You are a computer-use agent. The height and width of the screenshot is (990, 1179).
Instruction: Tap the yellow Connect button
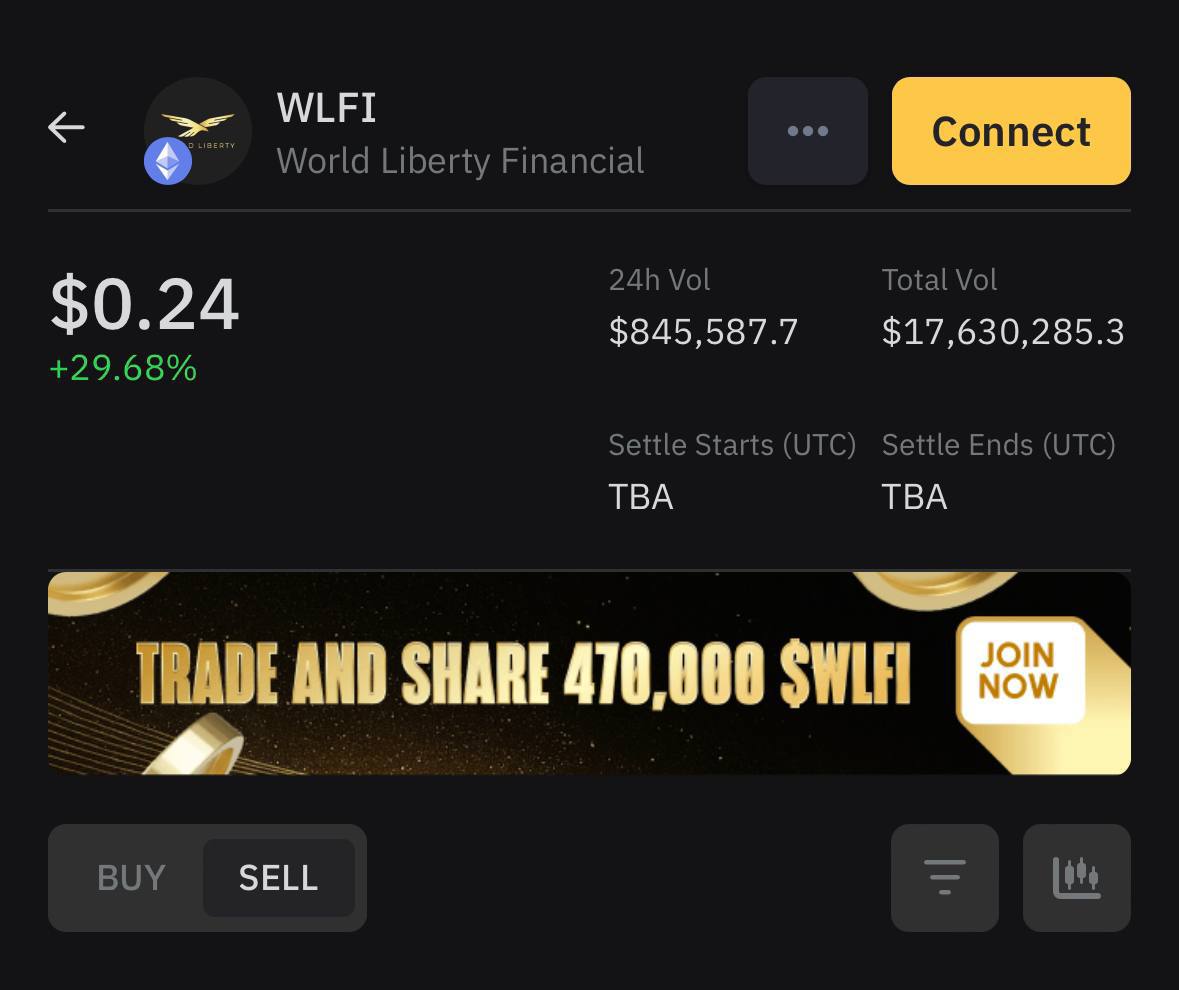[1010, 131]
